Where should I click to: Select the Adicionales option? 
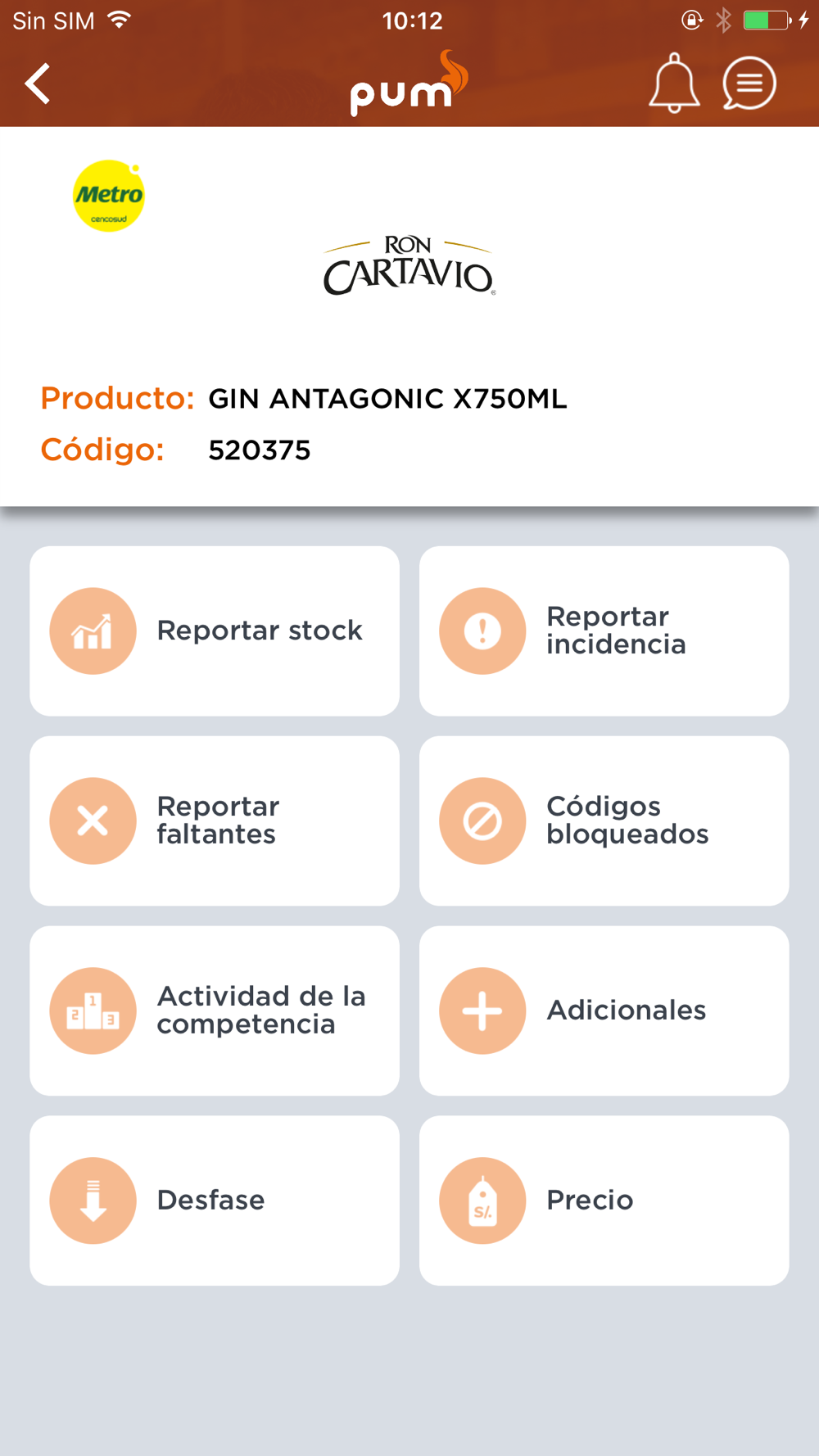click(x=604, y=1011)
